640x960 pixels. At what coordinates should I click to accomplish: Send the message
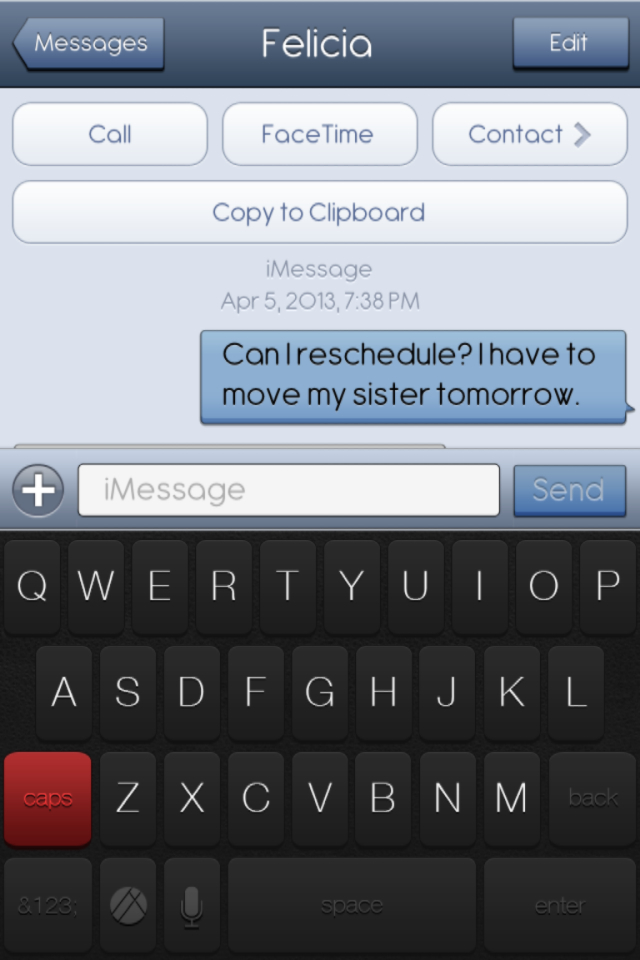point(568,490)
